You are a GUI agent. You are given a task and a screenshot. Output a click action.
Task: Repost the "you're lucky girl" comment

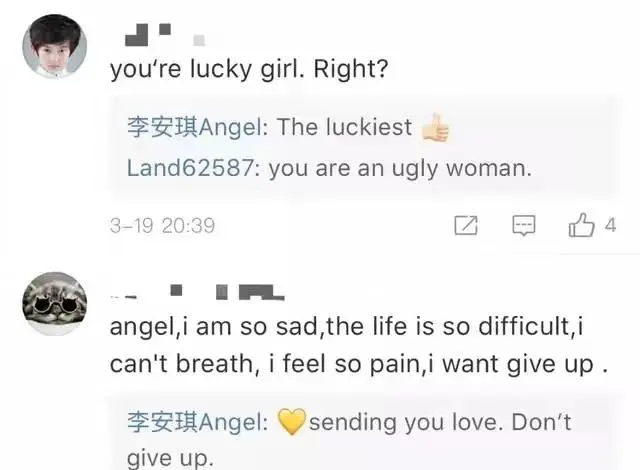pyautogui.click(x=466, y=225)
